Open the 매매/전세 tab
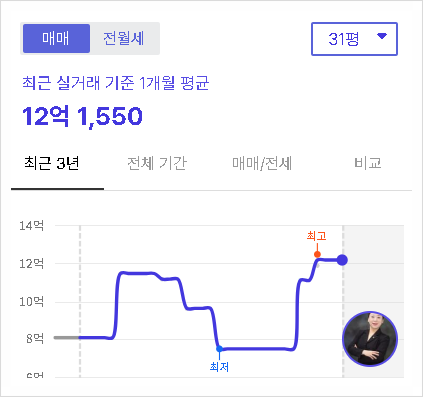 coord(262,163)
